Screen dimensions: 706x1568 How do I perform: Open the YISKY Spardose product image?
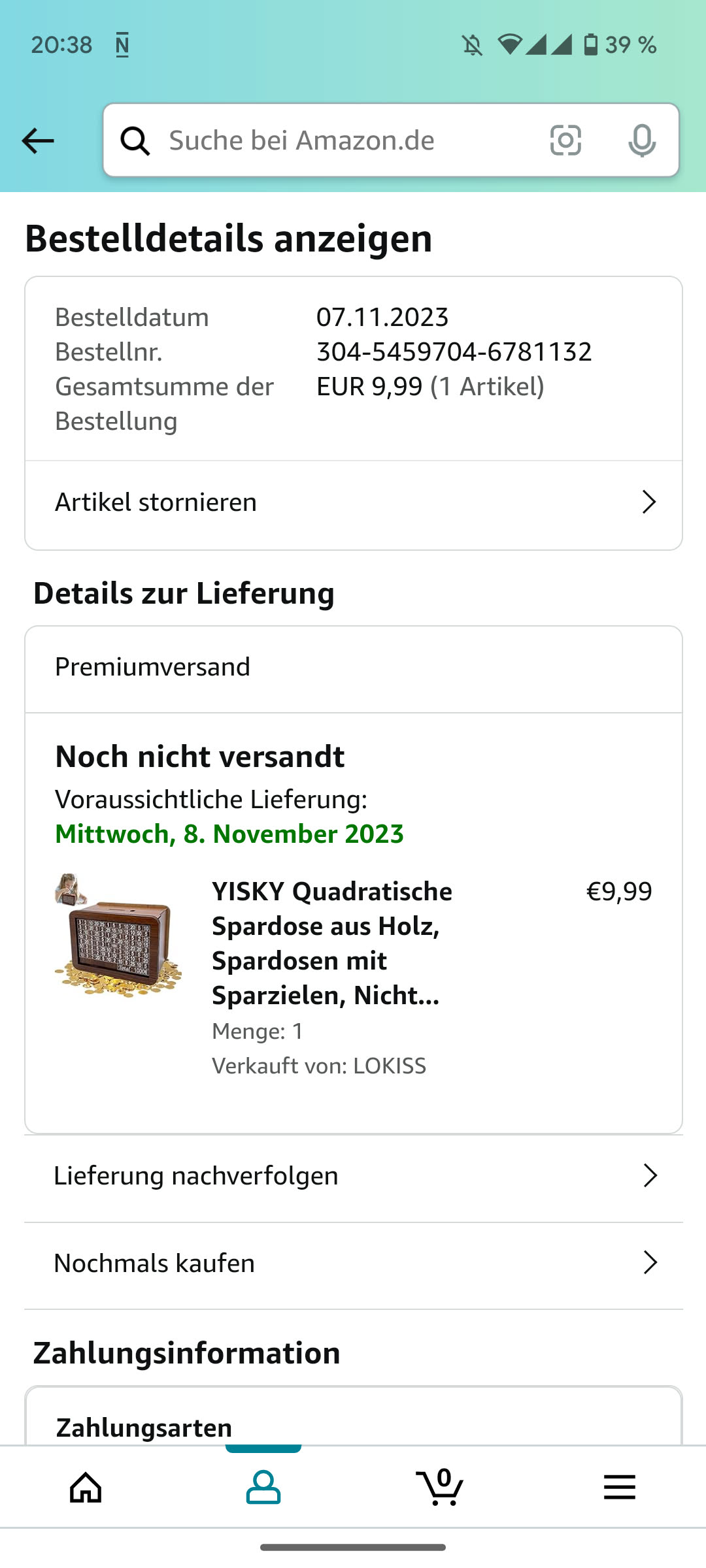coord(118,936)
